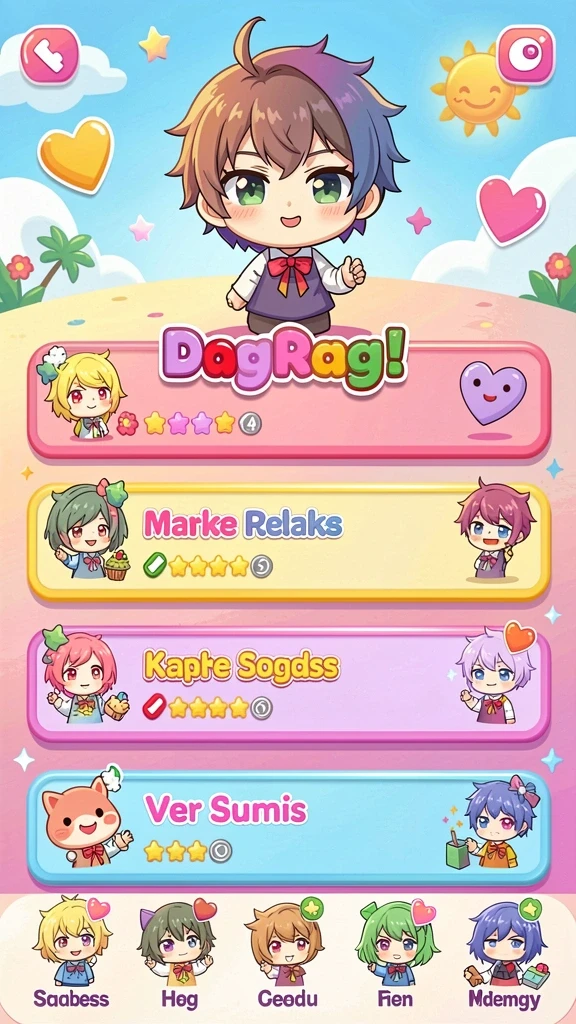The height and width of the screenshot is (1024, 576).
Task: Open the Kapte Sogdss card
Action: point(289,685)
